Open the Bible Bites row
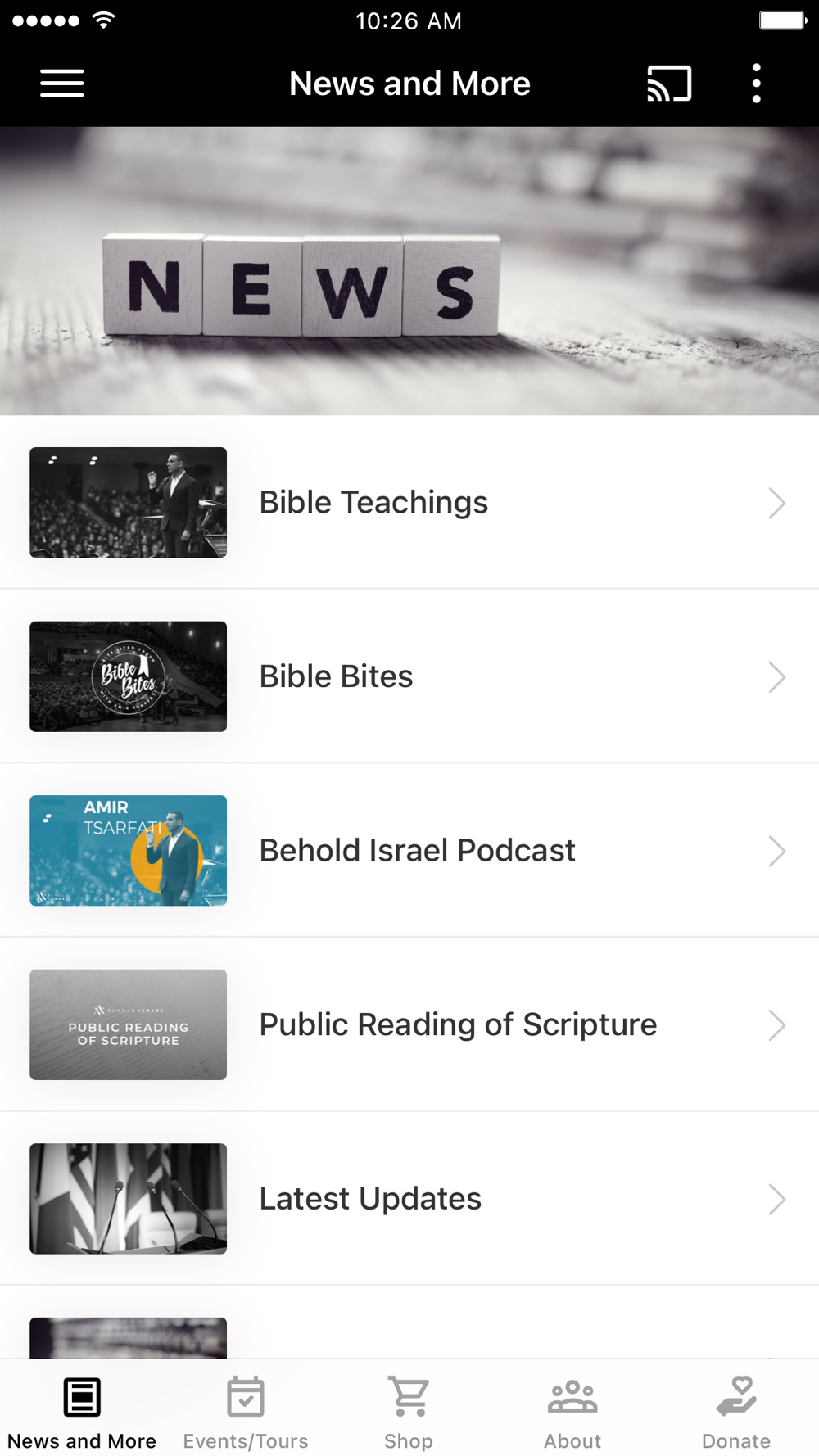Screen dimensions: 819x1456 409,676
